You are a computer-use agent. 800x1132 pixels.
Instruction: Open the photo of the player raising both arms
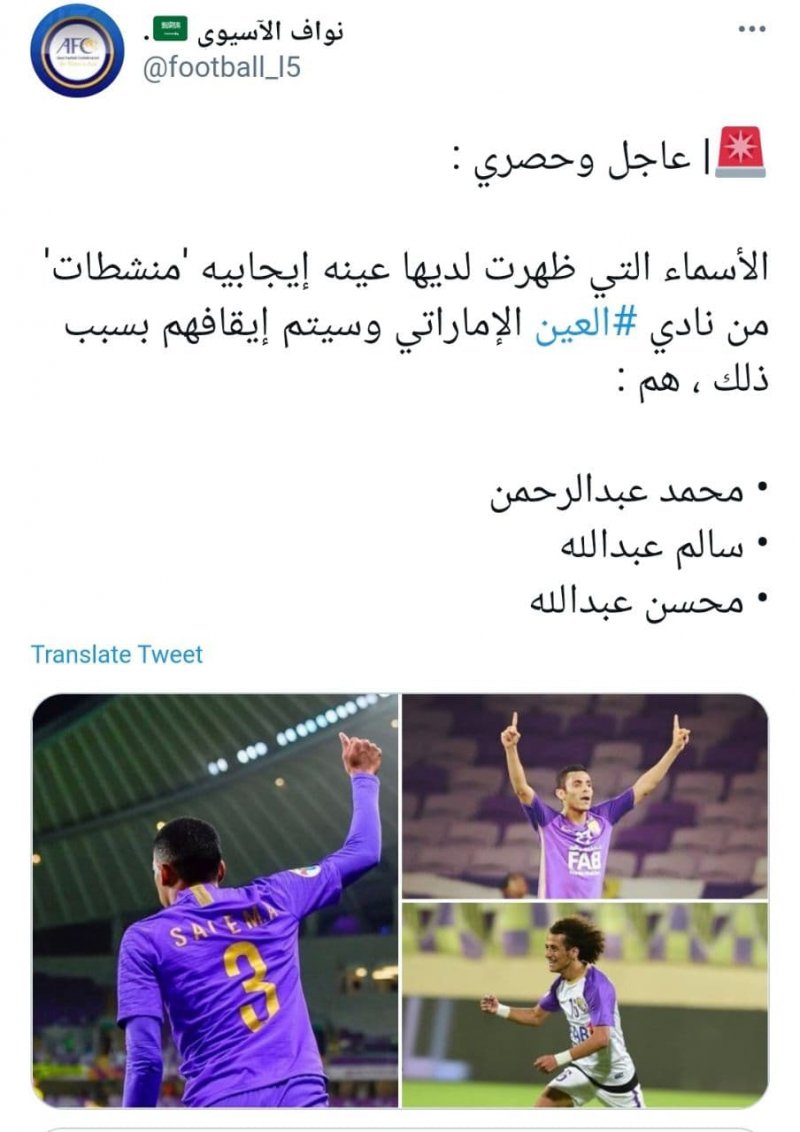[x=585, y=796]
